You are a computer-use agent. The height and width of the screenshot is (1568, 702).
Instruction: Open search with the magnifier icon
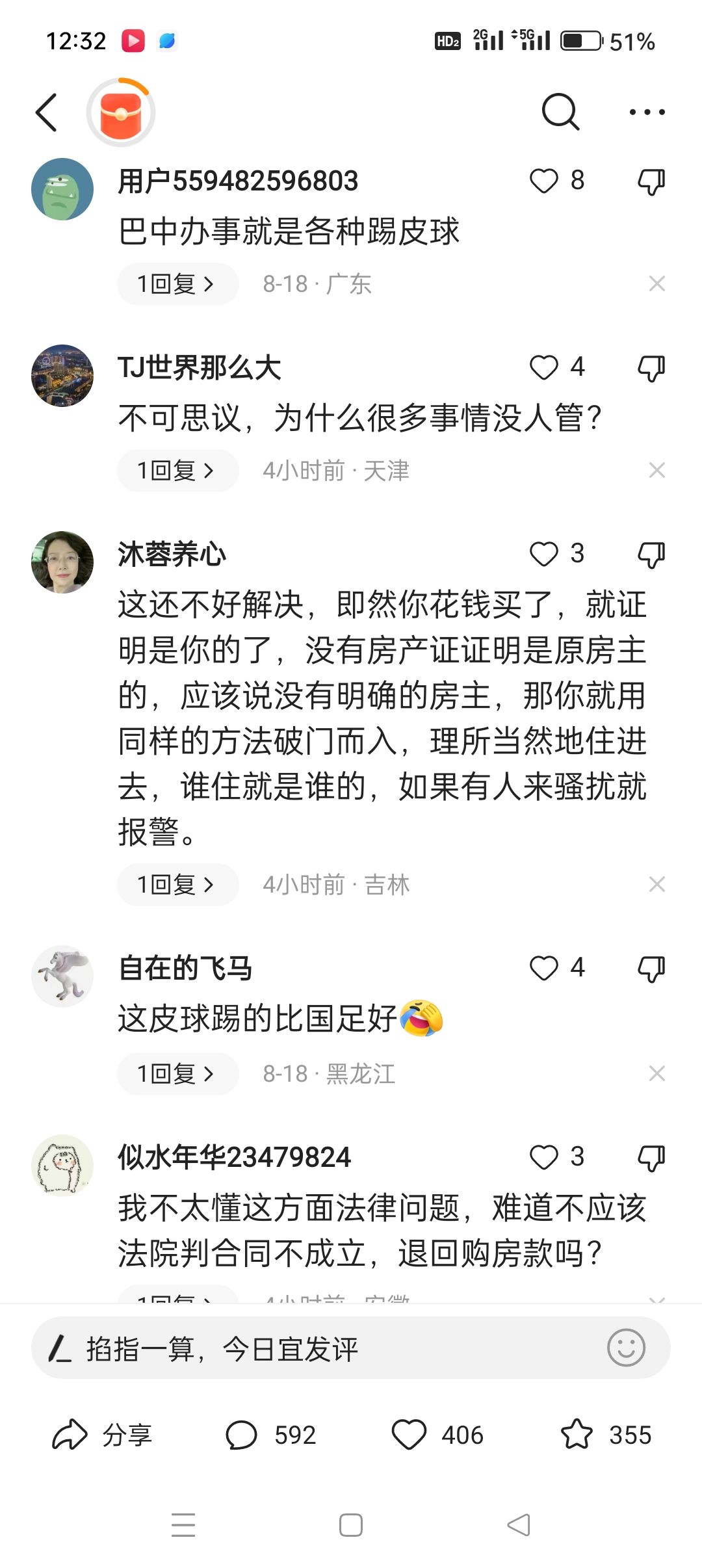560,112
